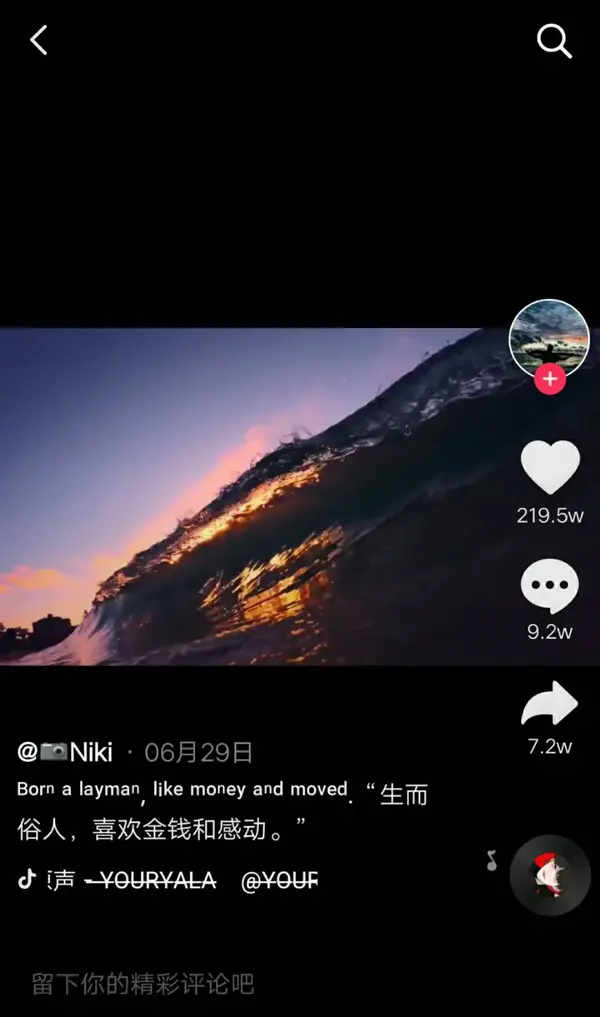Open the spinning music disc
Screen dimensions: 600x1017
click(549, 875)
